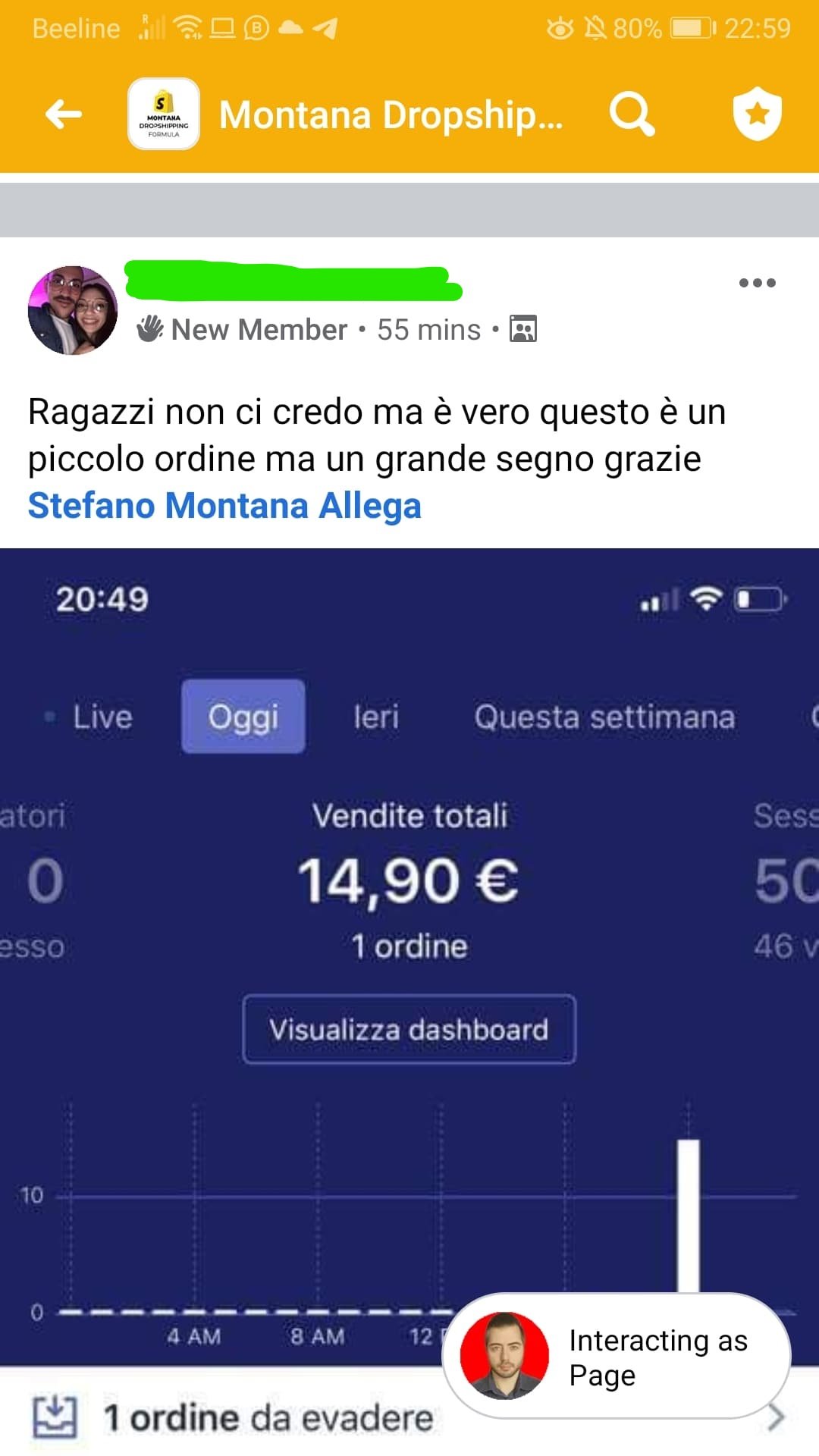Screen dimensions: 819x1456
Task: View the post author's profile picture
Action: point(73,310)
